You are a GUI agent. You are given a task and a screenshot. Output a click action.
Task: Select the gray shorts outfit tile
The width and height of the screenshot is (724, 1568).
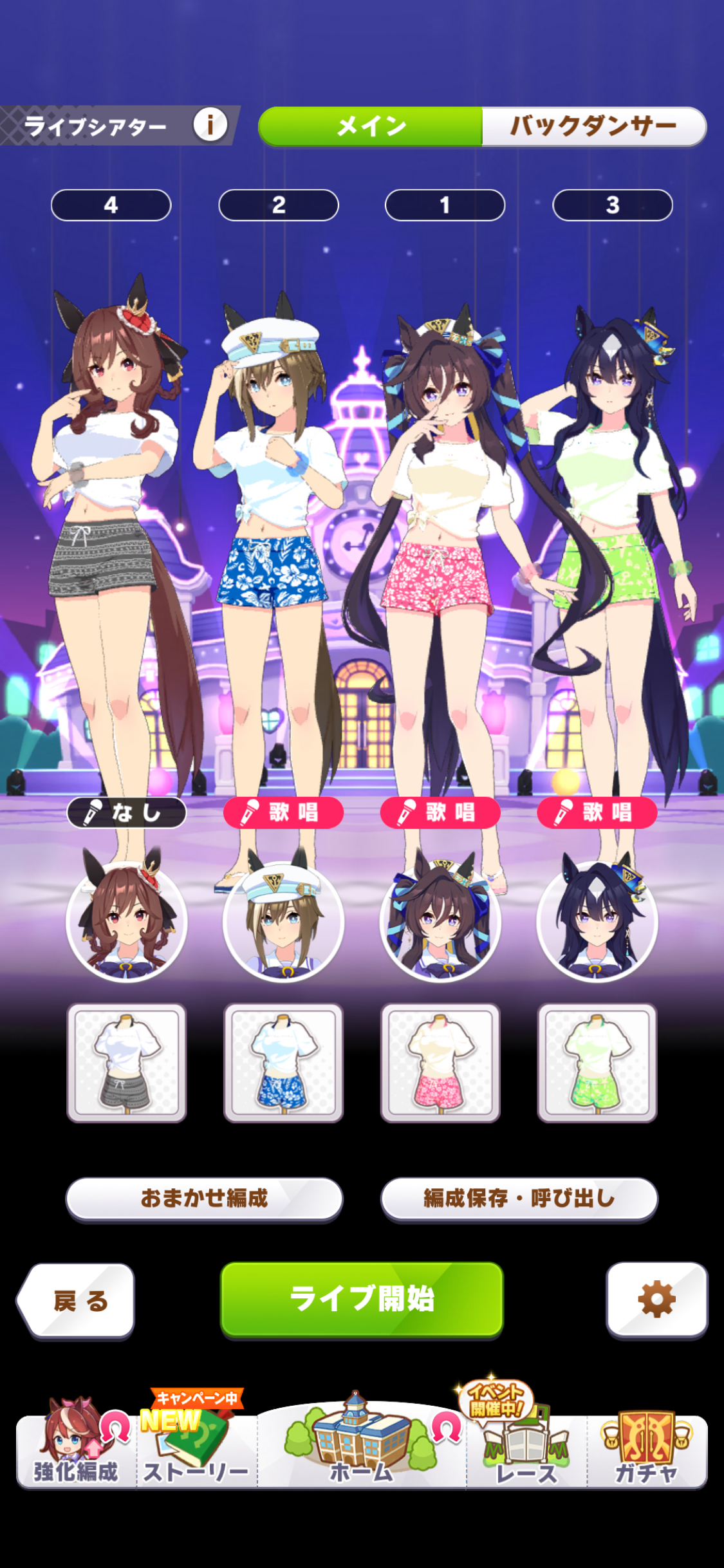coord(127,1062)
